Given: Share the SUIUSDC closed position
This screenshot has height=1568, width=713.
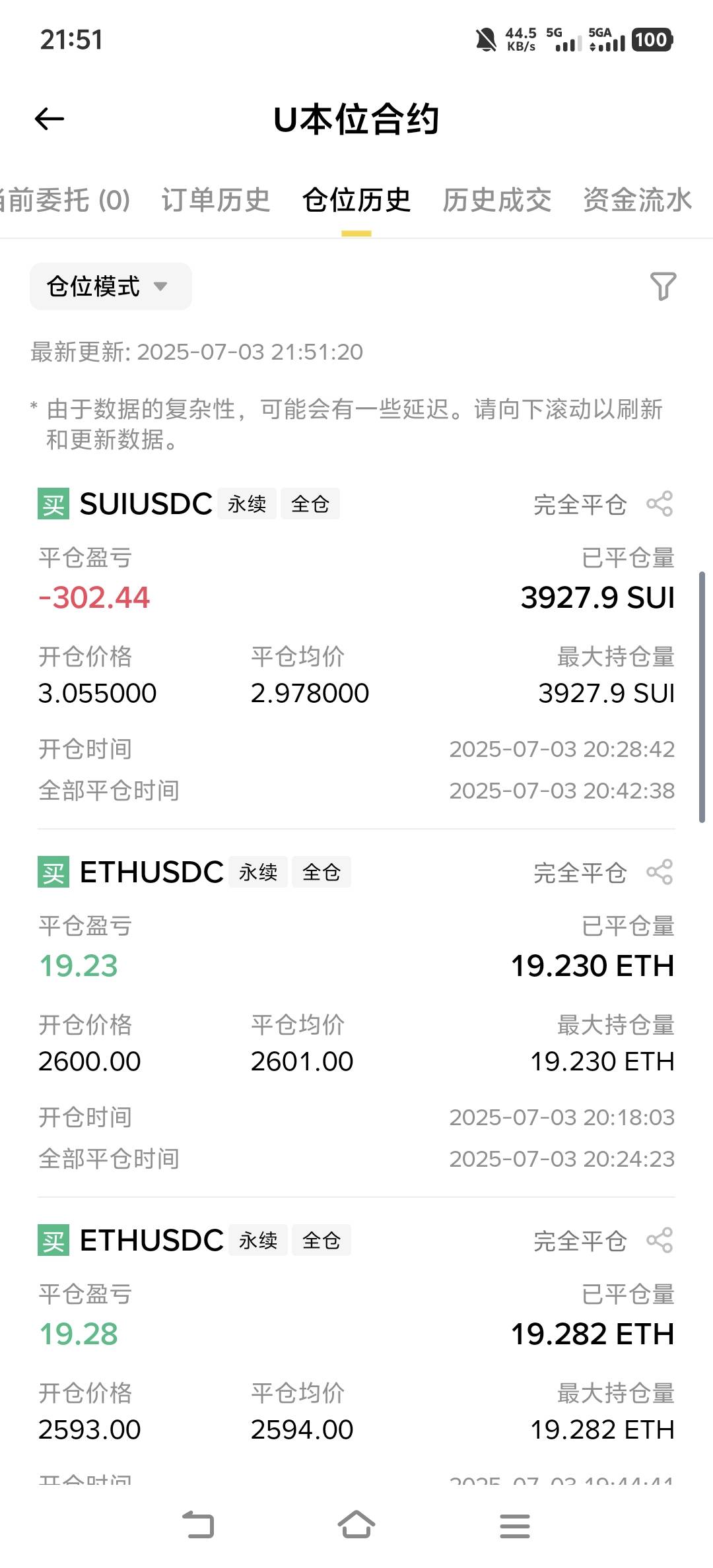Looking at the screenshot, I should click(x=660, y=504).
